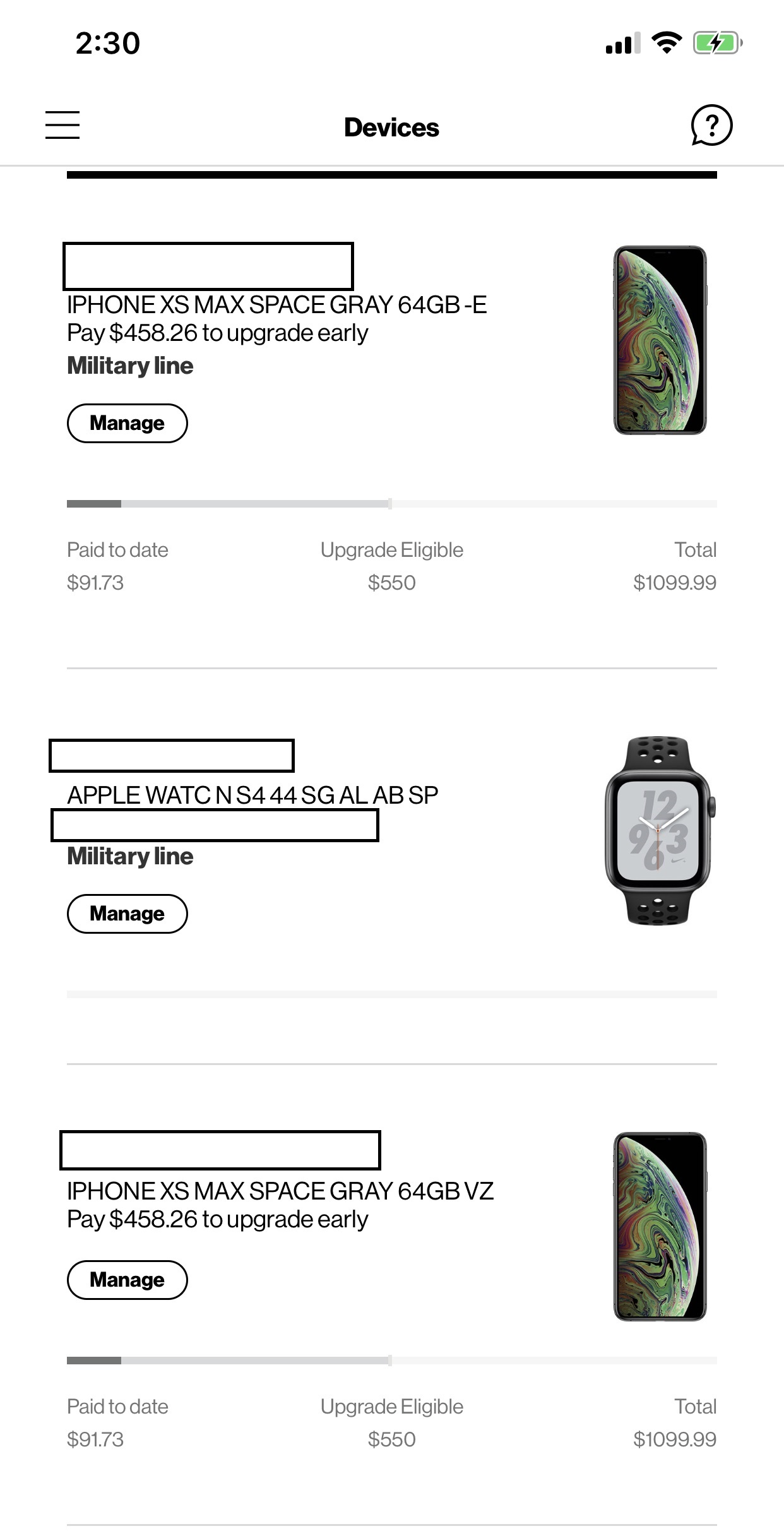Manage the Apple Watch device
The width and height of the screenshot is (784, 1531).
[x=128, y=914]
